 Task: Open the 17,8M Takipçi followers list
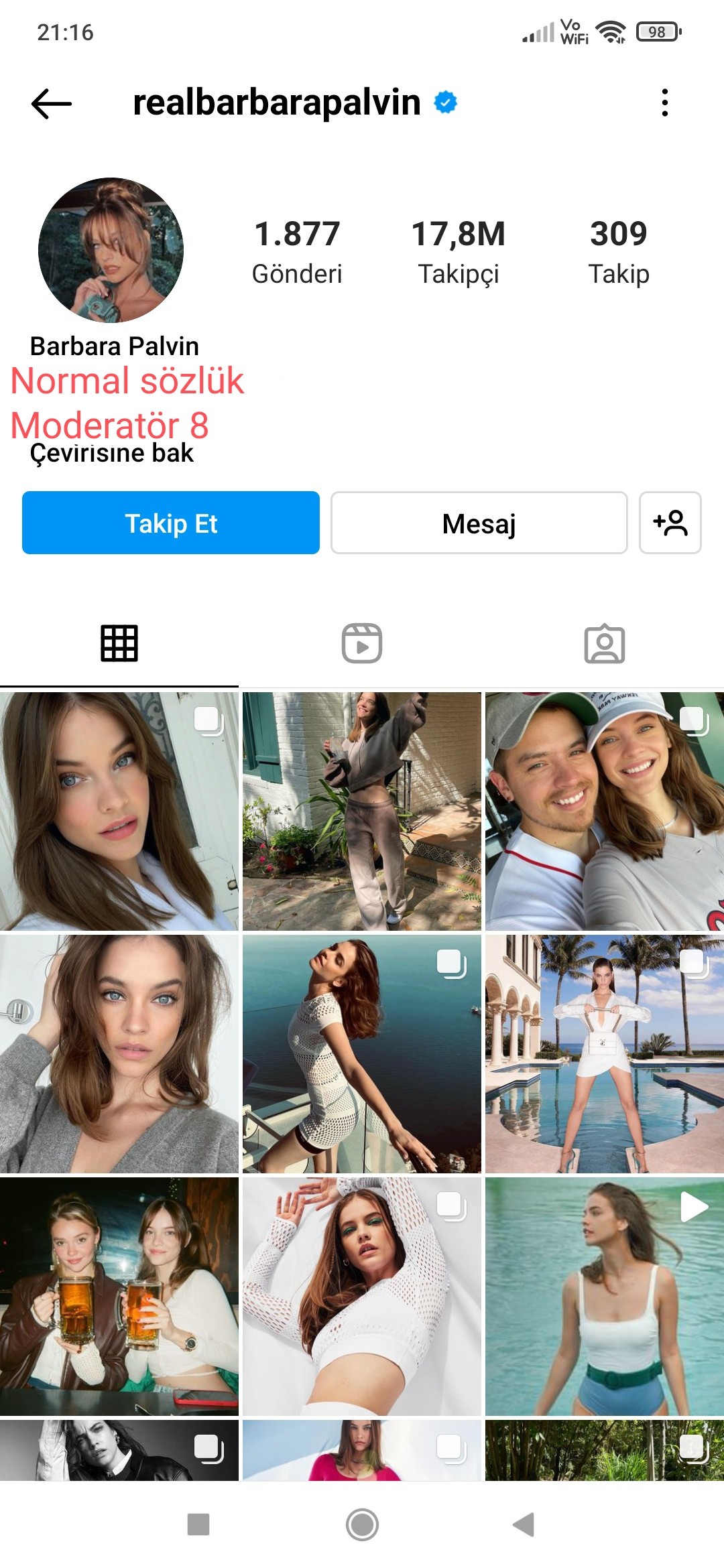(x=458, y=252)
